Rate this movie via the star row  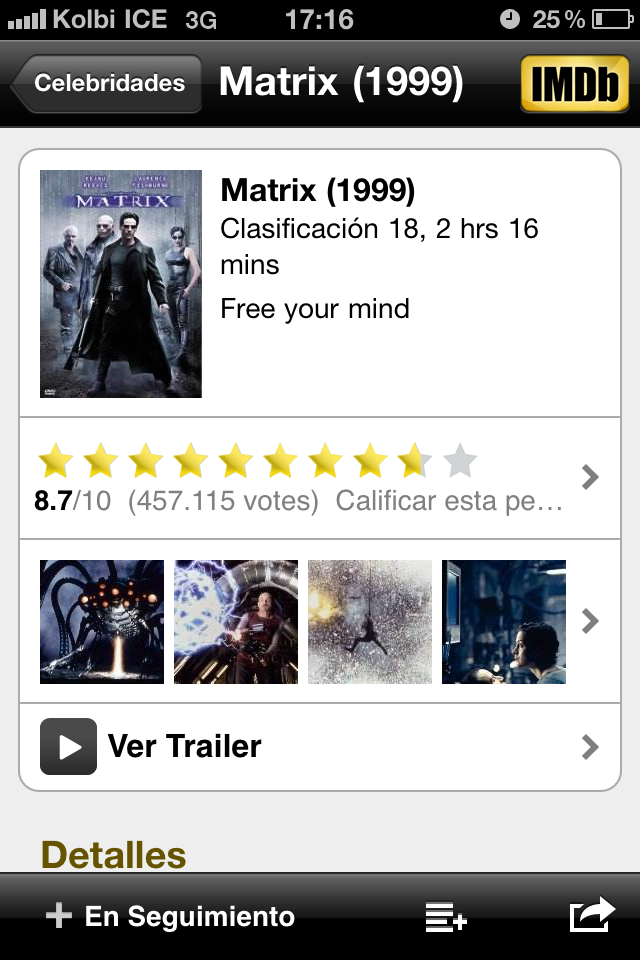pos(256,462)
